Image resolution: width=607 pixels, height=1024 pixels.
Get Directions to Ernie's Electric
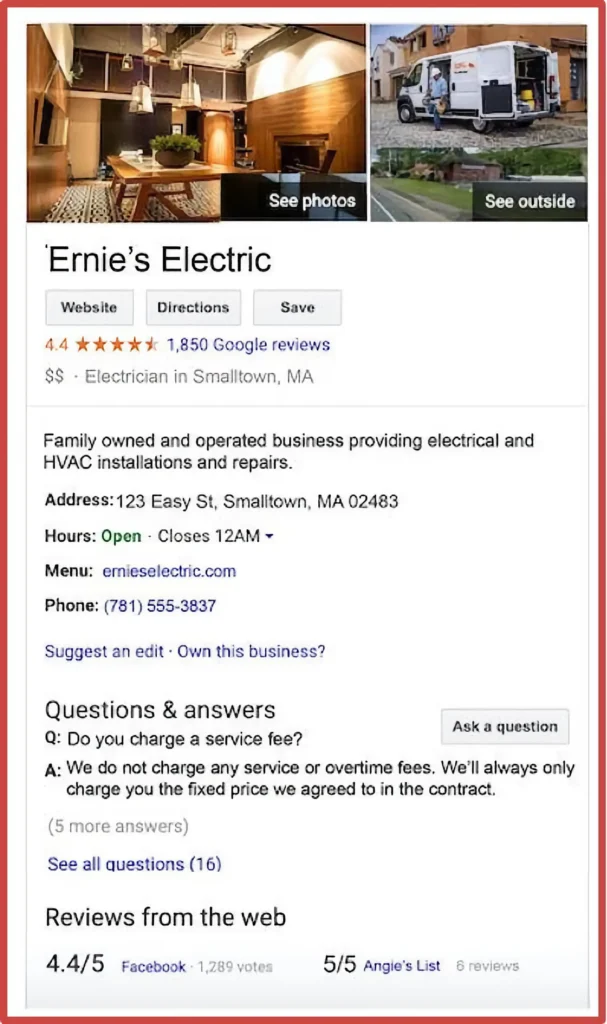tap(193, 308)
